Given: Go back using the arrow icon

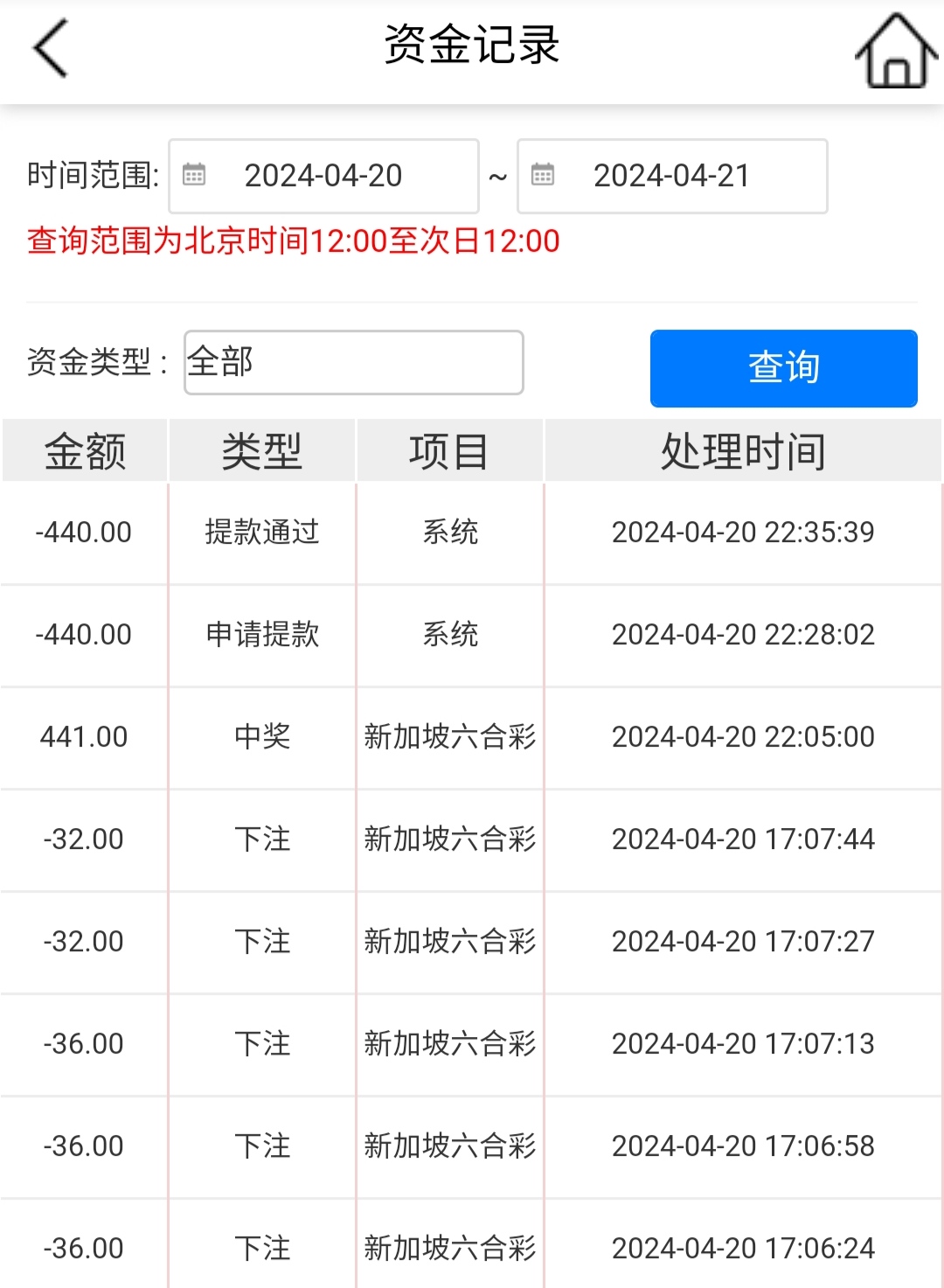Looking at the screenshot, I should coord(51,49).
